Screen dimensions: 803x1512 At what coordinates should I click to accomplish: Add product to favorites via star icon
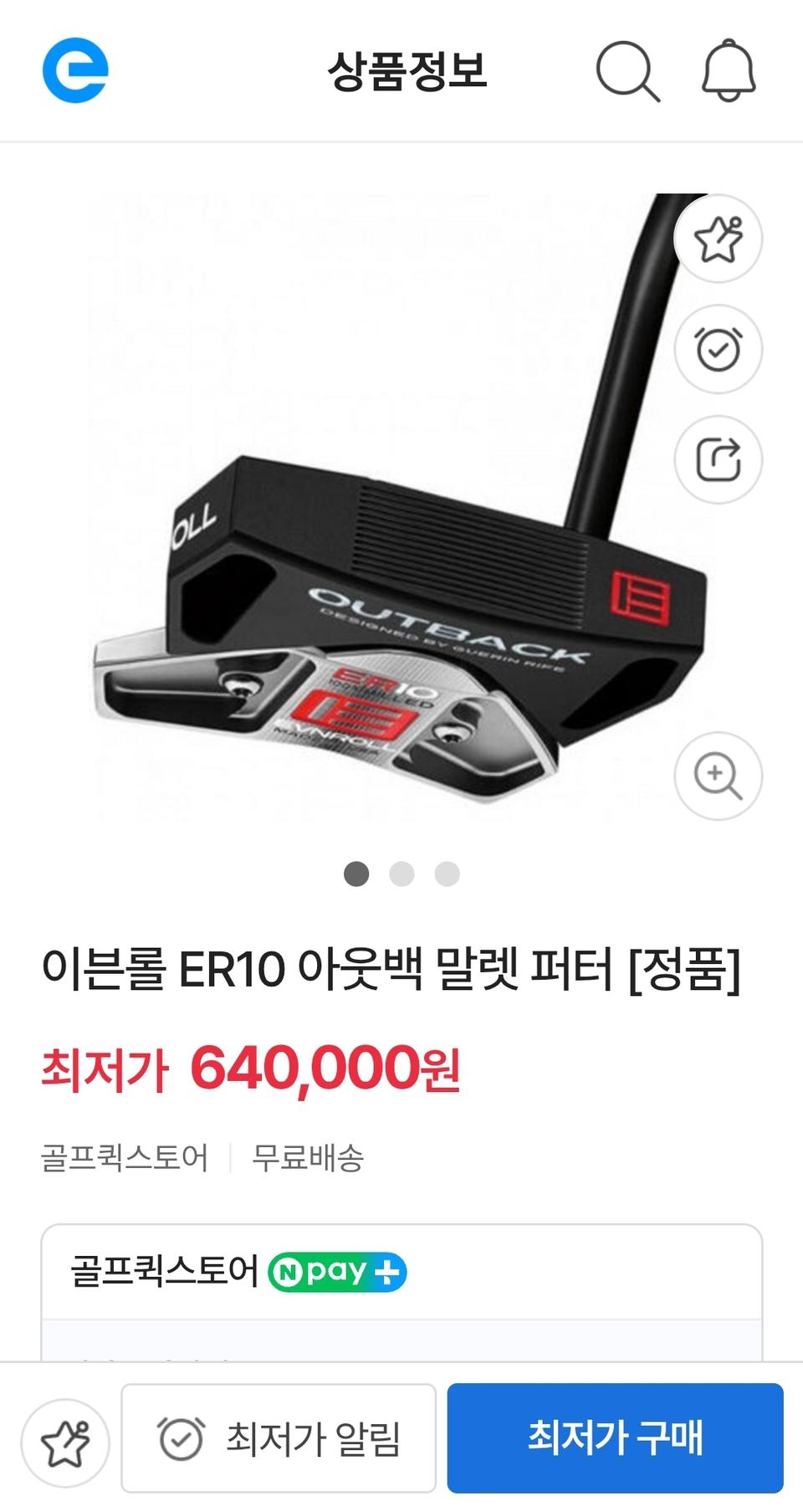click(x=718, y=238)
